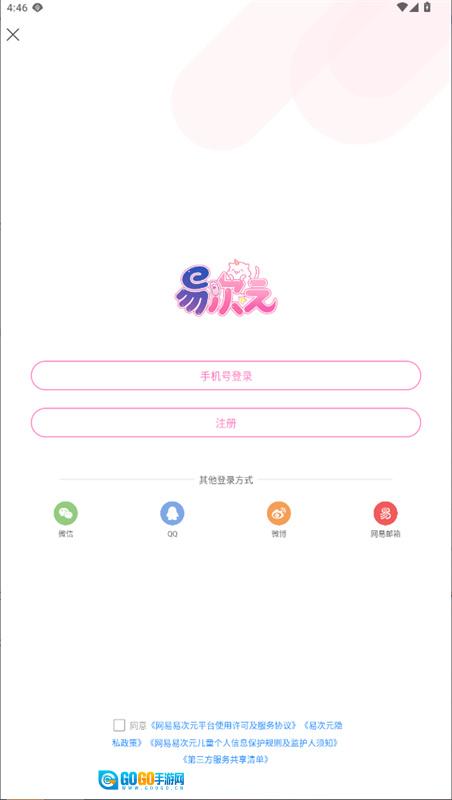Image resolution: width=452 pixels, height=800 pixels.
Task: Log in with 网易邮箱 icon
Action: pos(385,513)
